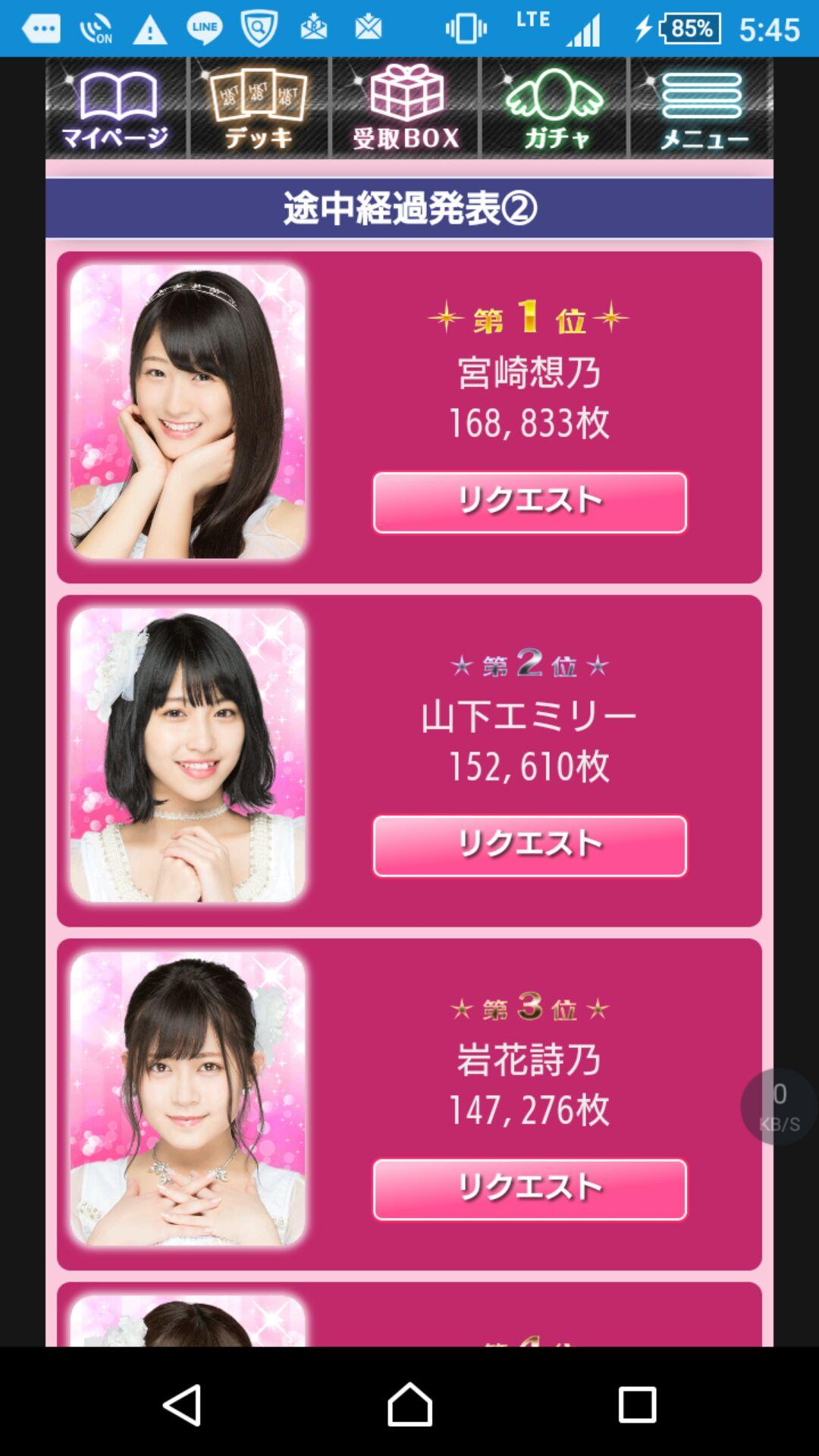Open 宮崎想乃's card image
The height and width of the screenshot is (1456, 819).
[x=188, y=412]
